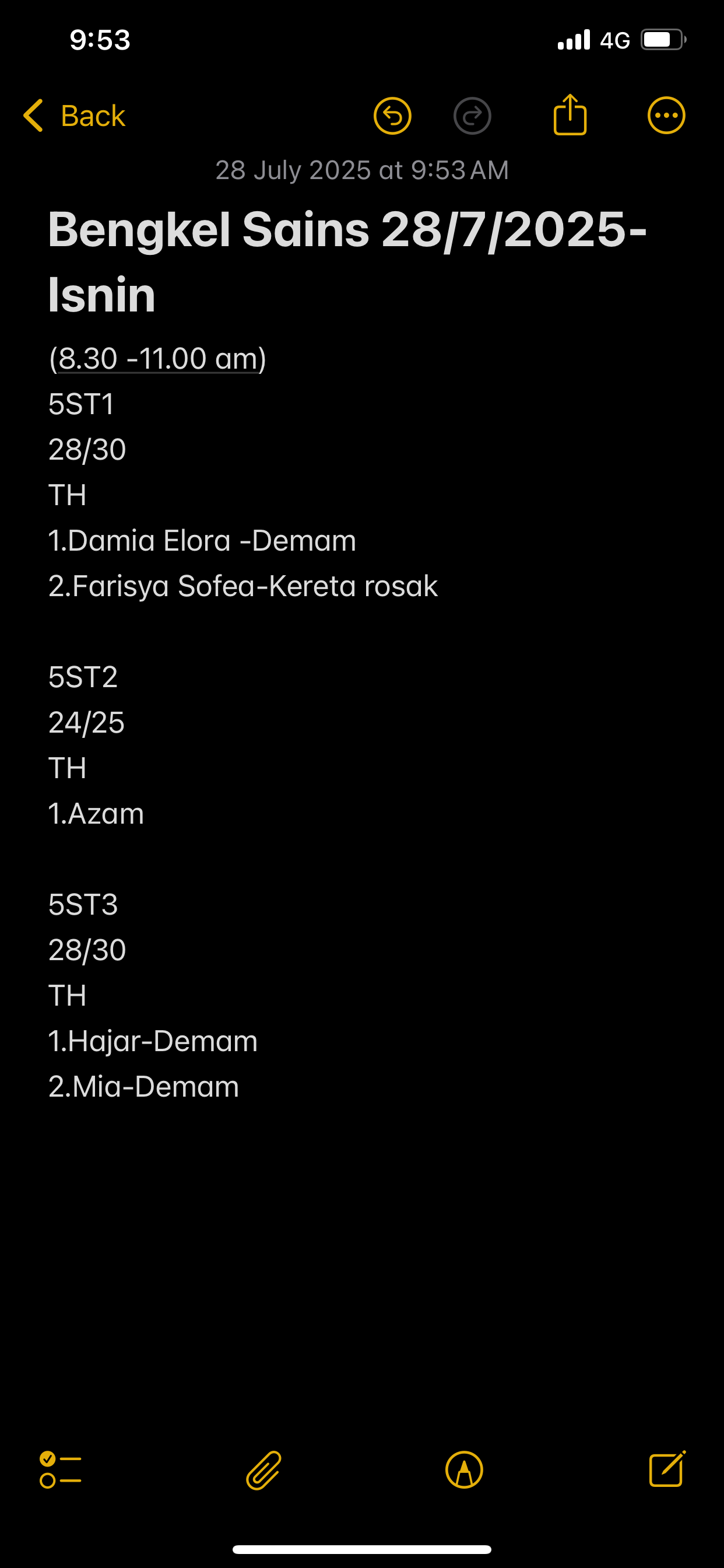Screen dimensions: 724x1568
Task: Open the markup pen tool
Action: click(x=464, y=1470)
